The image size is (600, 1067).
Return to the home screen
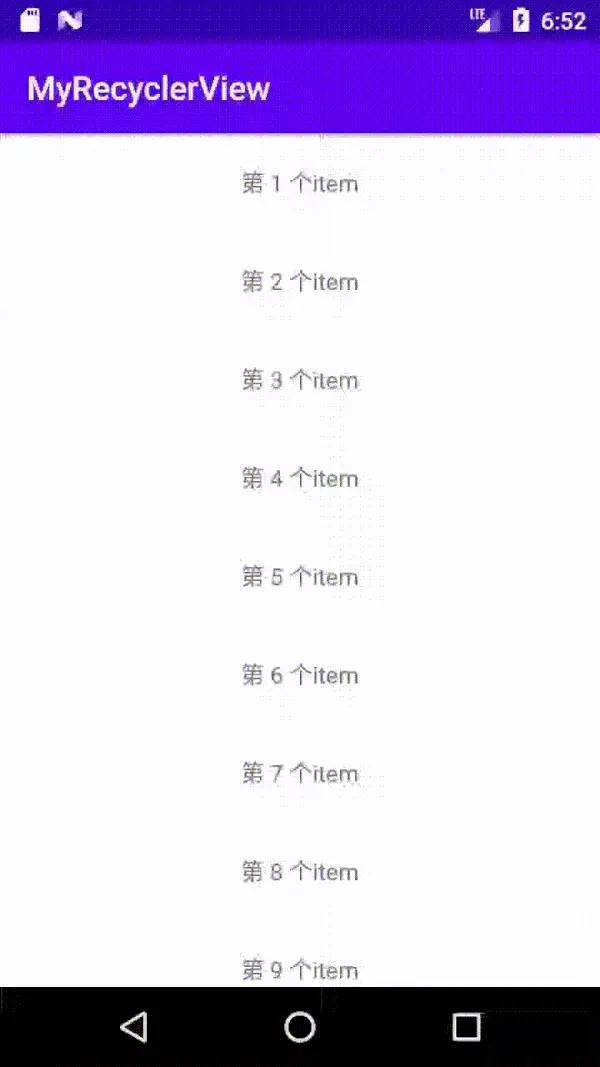tap(300, 1026)
